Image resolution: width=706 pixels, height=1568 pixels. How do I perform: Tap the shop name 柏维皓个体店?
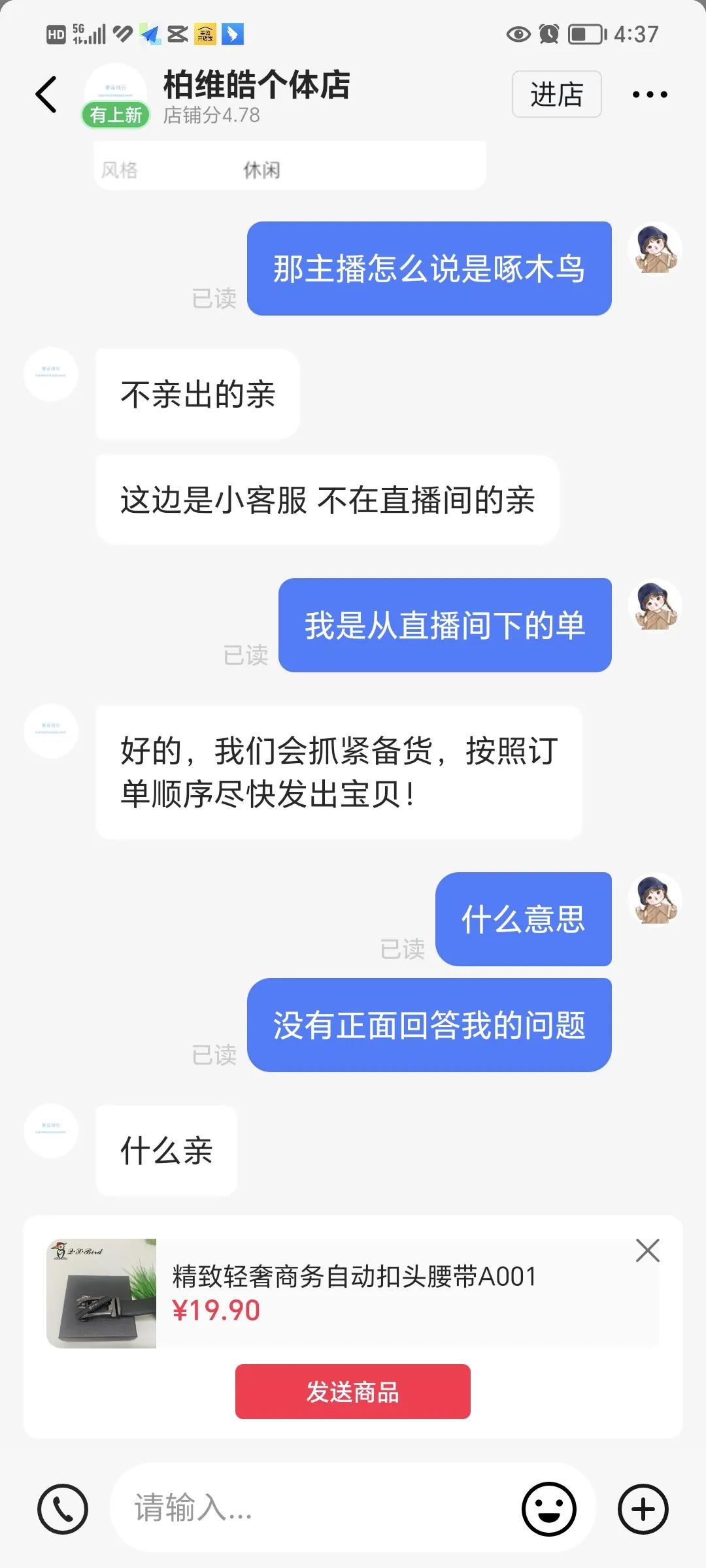click(x=256, y=86)
